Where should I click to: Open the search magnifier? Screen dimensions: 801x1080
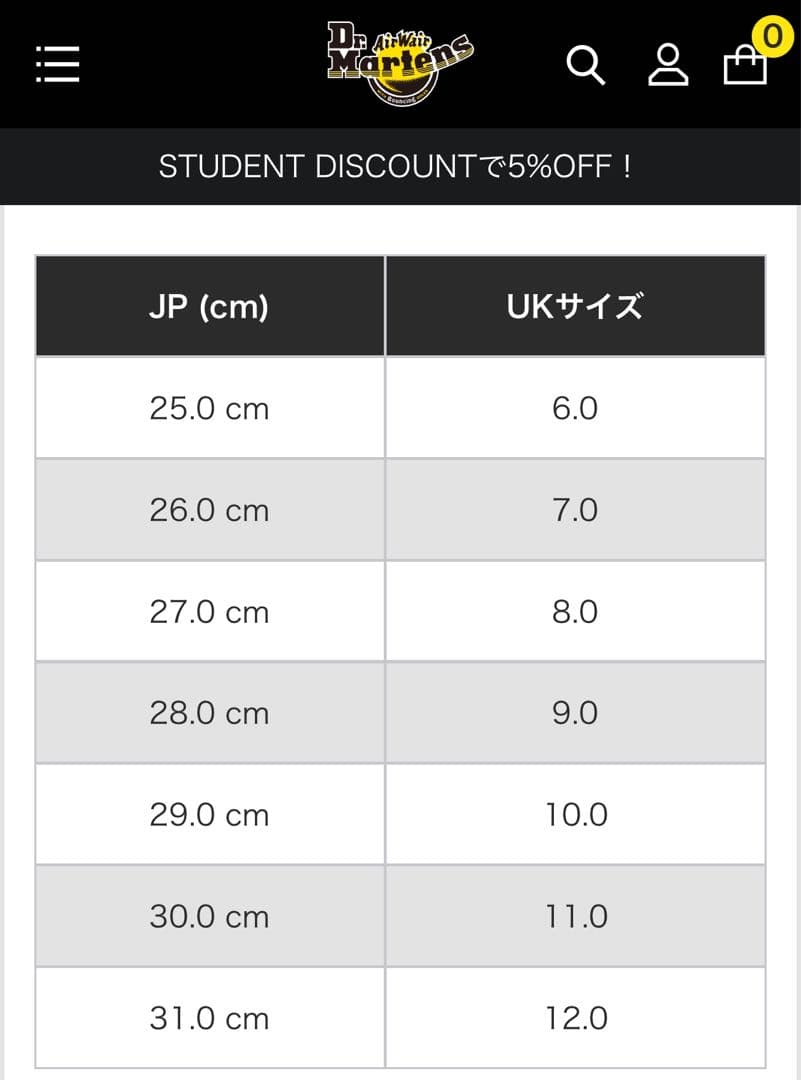(x=586, y=65)
